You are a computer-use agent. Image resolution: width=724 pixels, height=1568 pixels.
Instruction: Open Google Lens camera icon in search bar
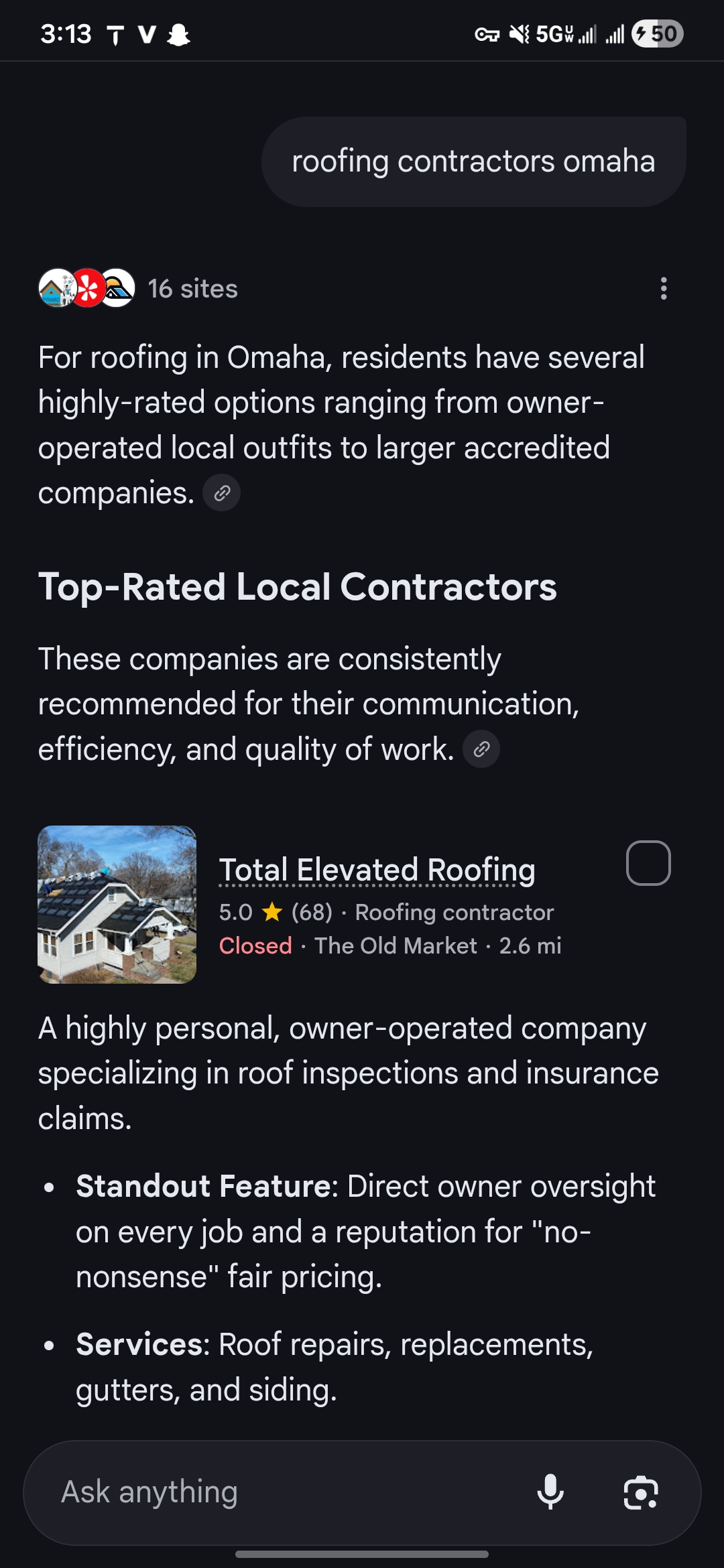[642, 1491]
